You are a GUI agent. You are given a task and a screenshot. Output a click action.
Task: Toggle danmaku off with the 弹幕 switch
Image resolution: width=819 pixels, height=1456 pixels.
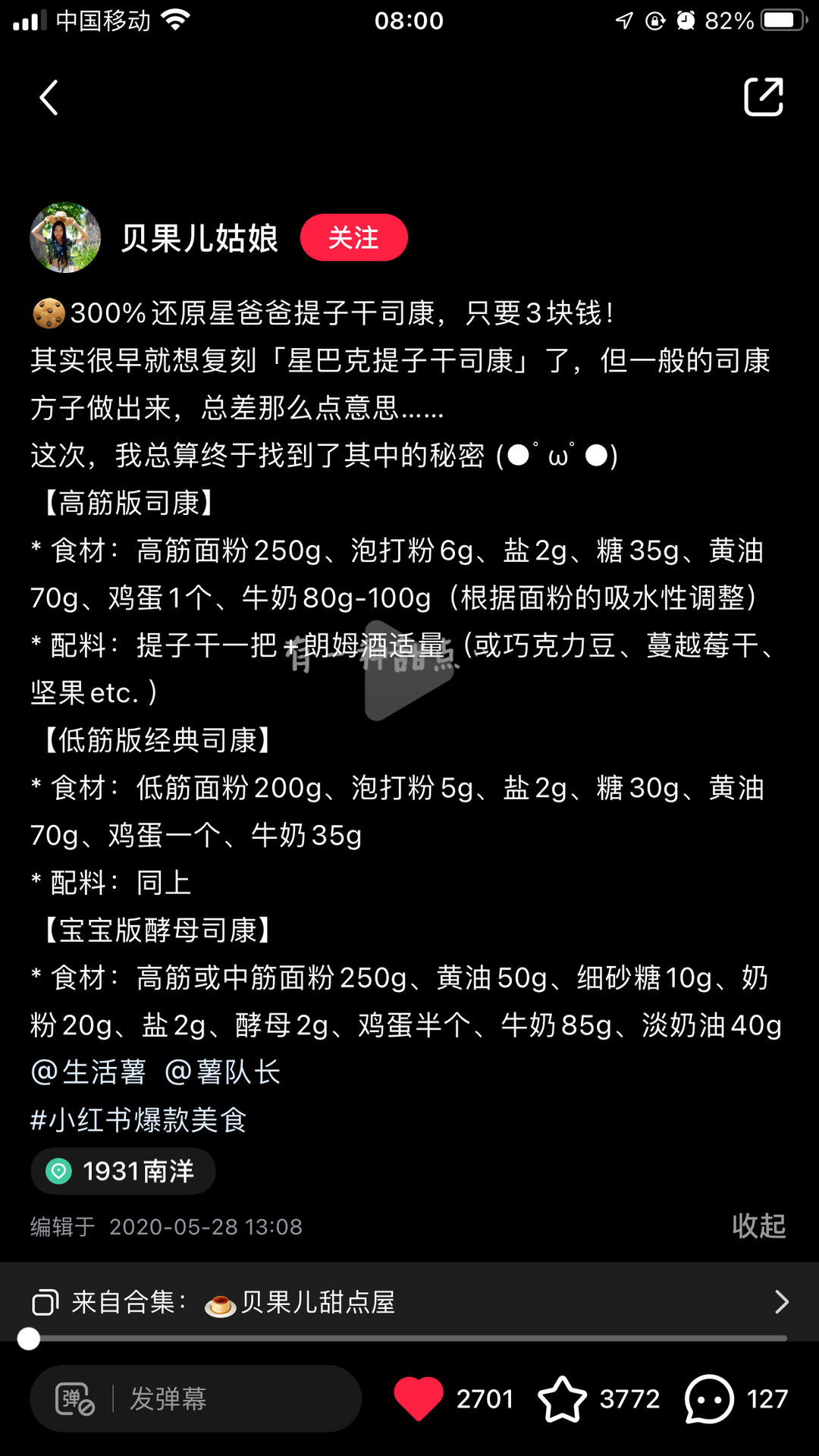point(74,1399)
